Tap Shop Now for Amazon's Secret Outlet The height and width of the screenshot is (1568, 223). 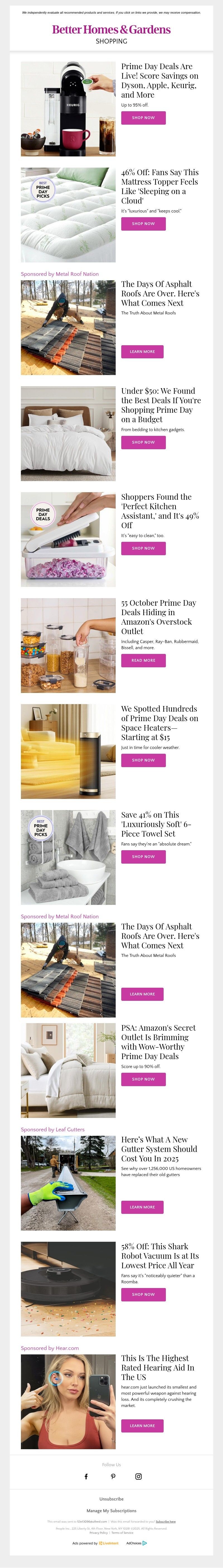point(143,1079)
